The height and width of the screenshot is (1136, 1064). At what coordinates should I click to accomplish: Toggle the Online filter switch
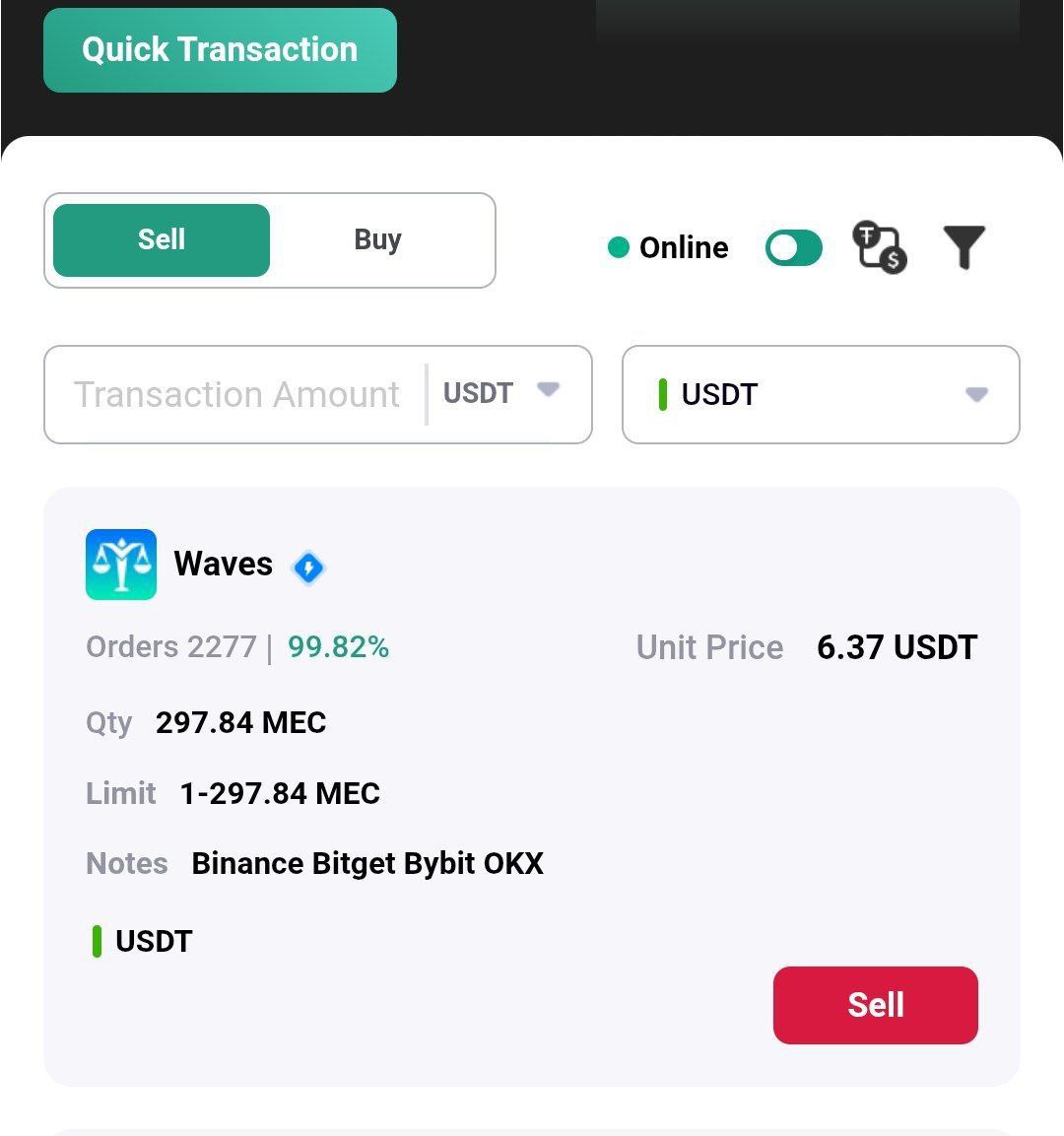click(x=793, y=248)
